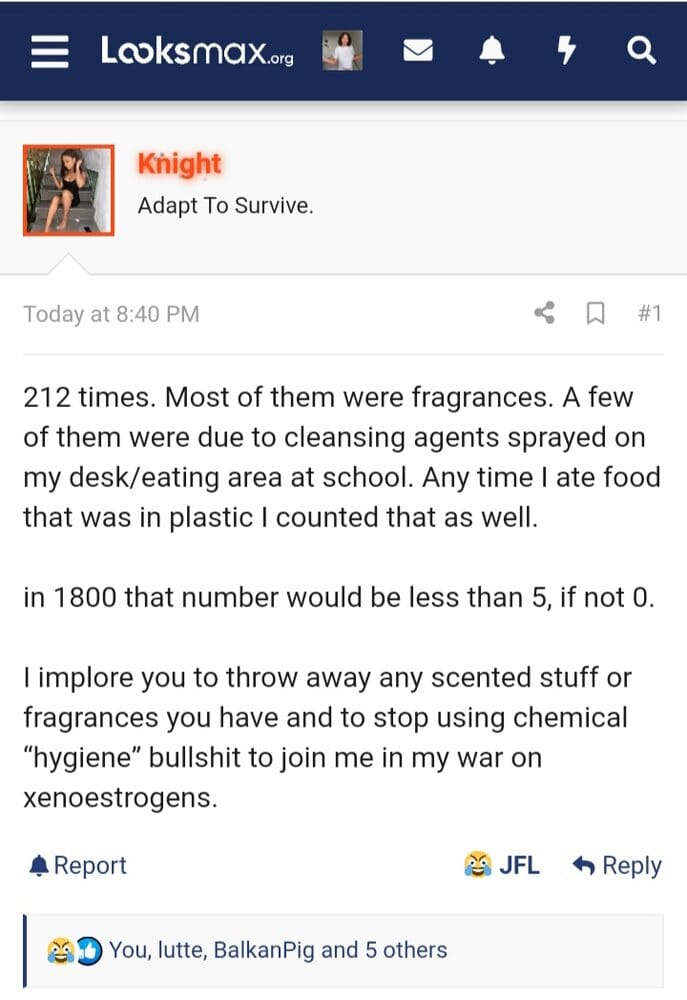Image resolution: width=687 pixels, height=1000 pixels.
Task: View Knight's profile picture
Action: (x=69, y=190)
